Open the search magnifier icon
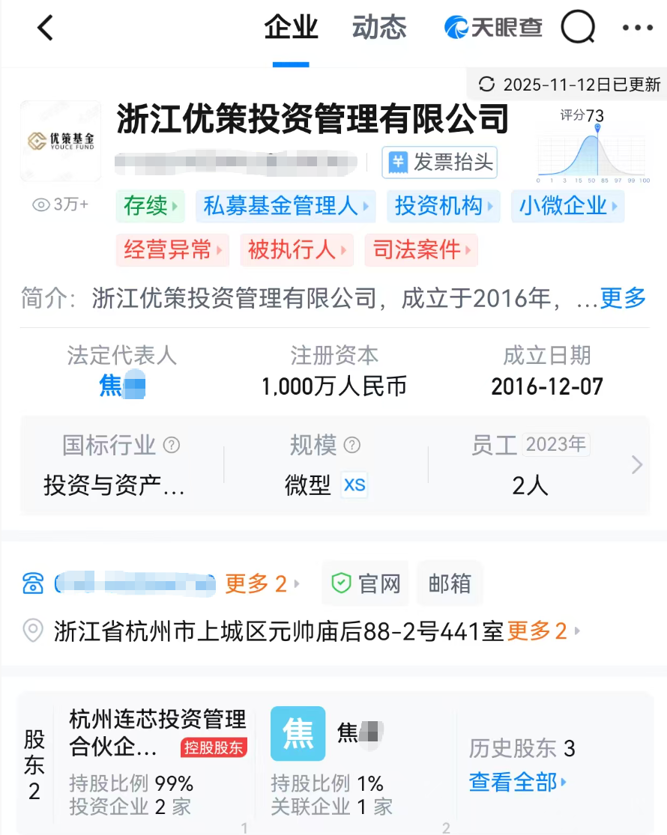This screenshot has height=835, width=667. click(x=578, y=28)
